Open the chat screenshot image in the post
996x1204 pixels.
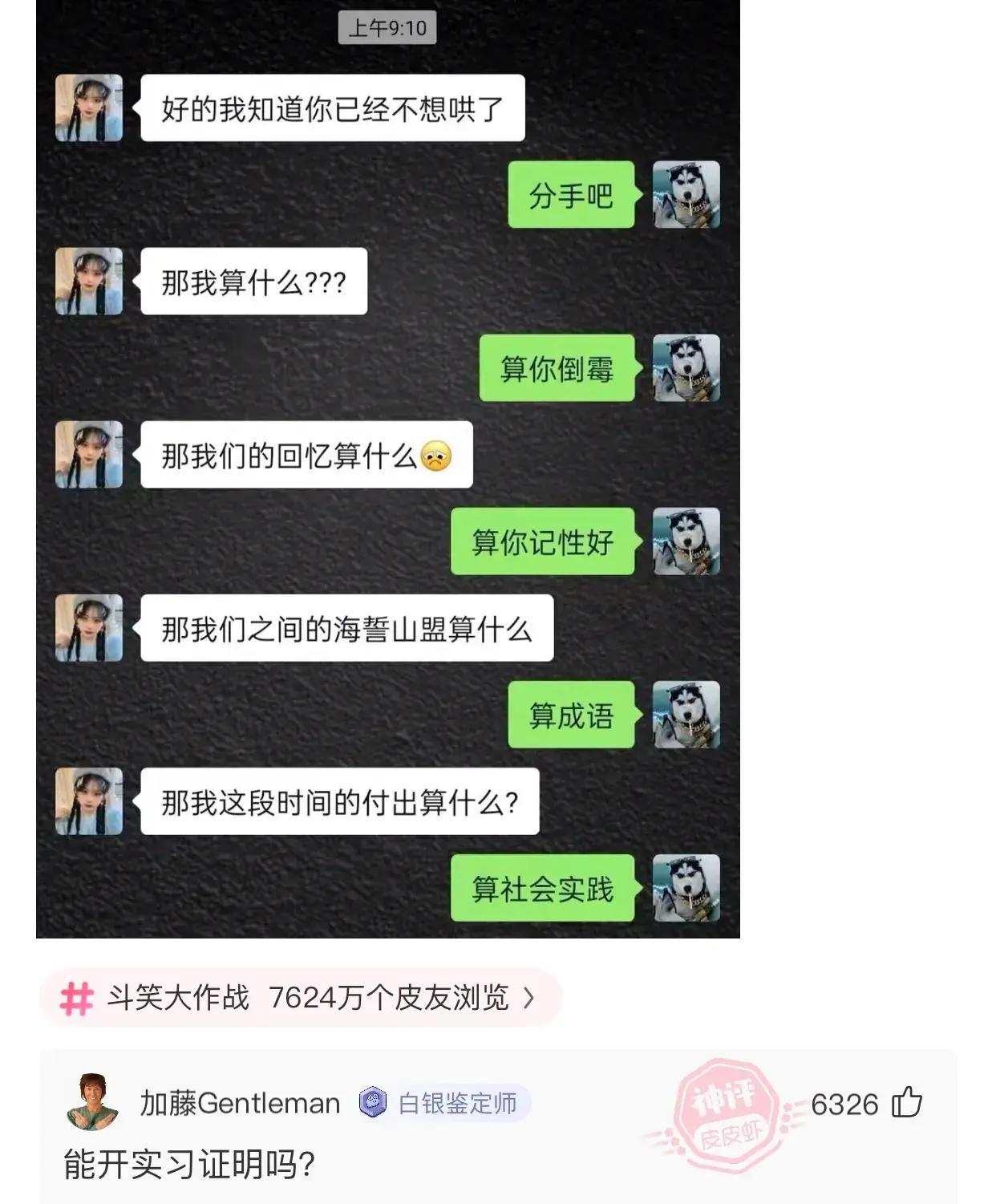coord(387,468)
